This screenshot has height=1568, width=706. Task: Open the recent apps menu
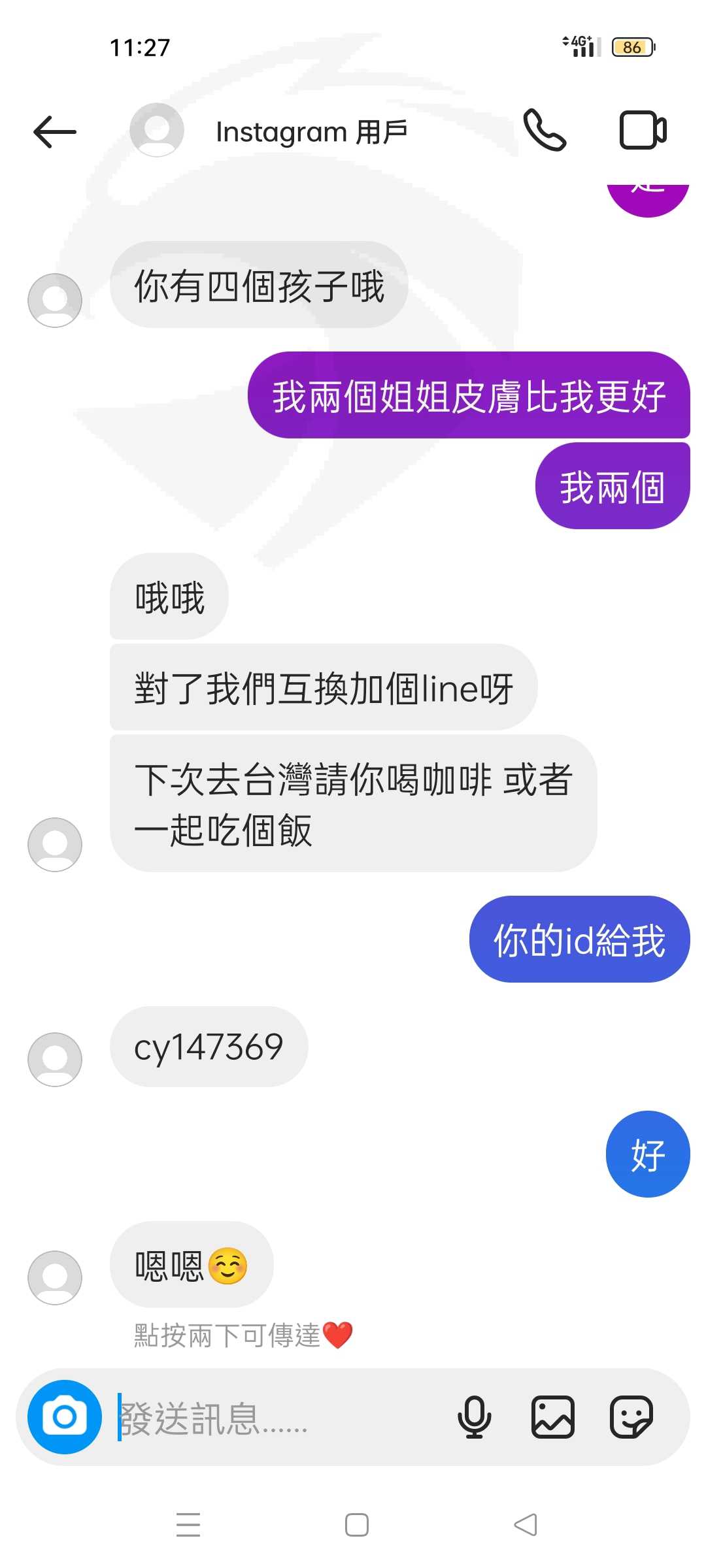point(188,1525)
